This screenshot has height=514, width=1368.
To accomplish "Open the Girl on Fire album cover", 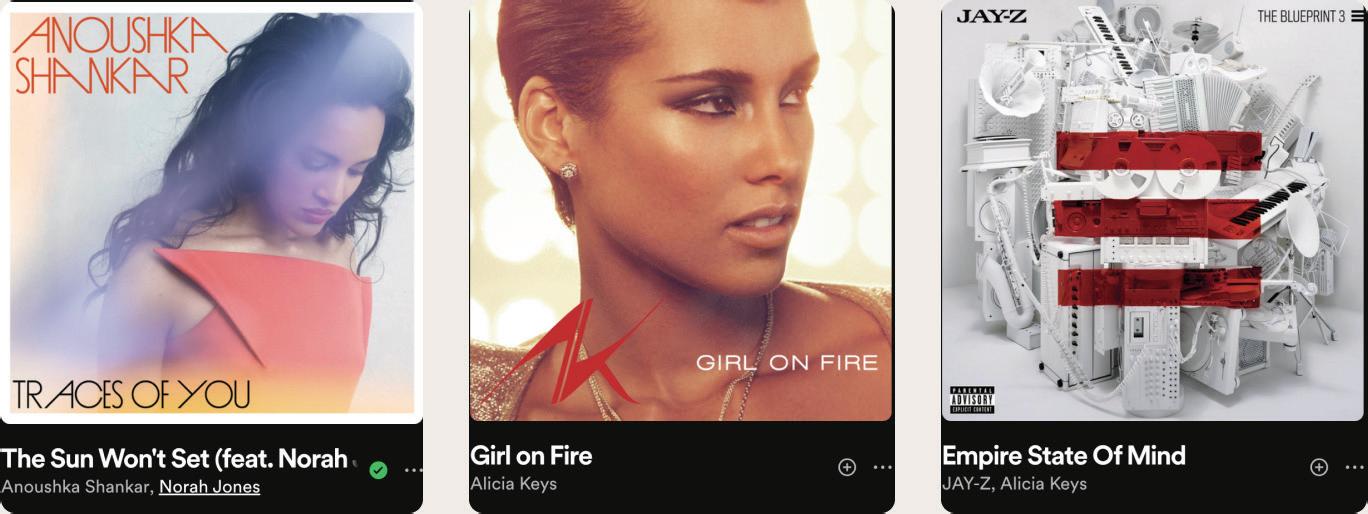I will pos(682,210).
